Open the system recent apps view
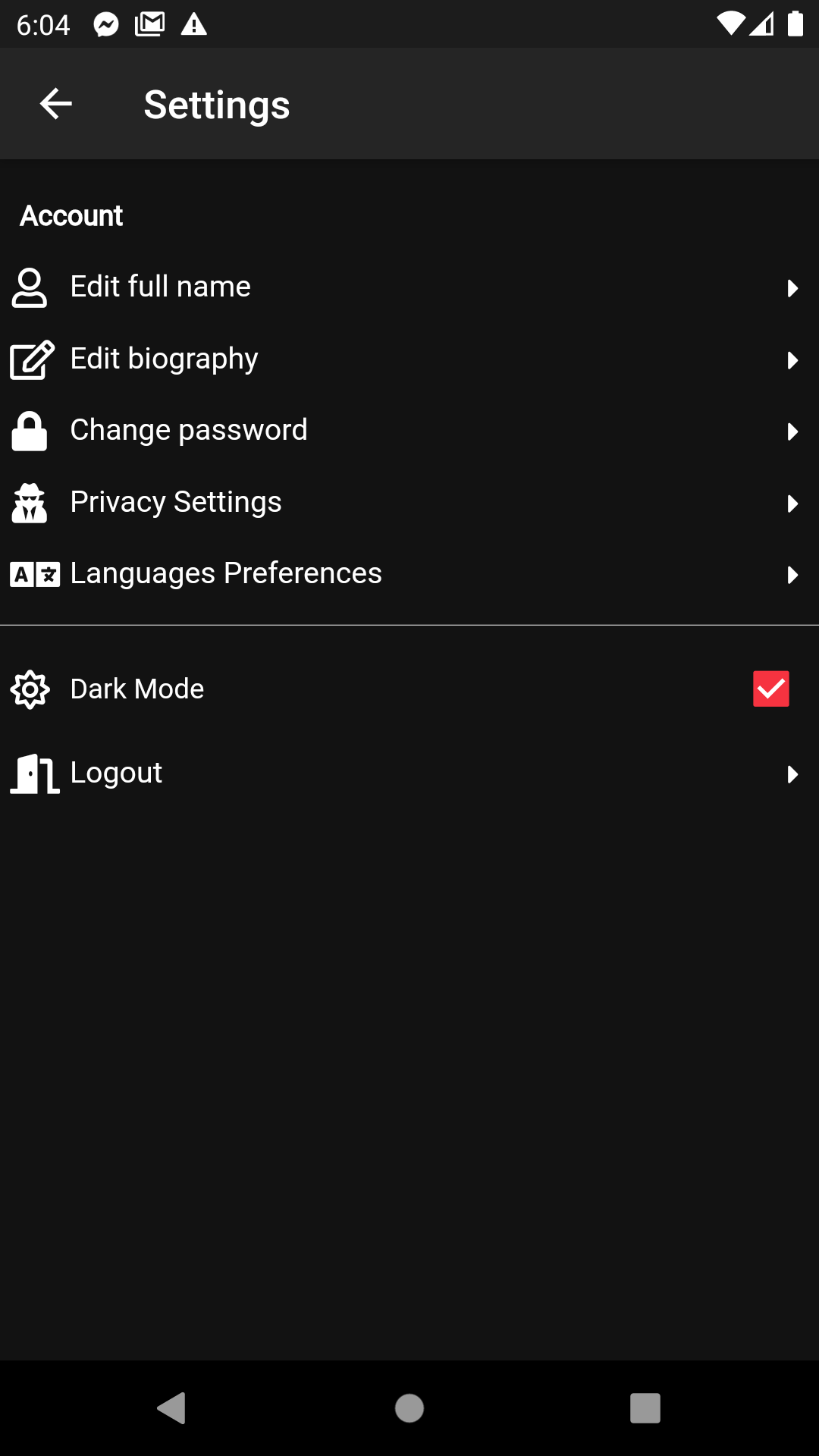This screenshot has height=1456, width=819. 645,1408
